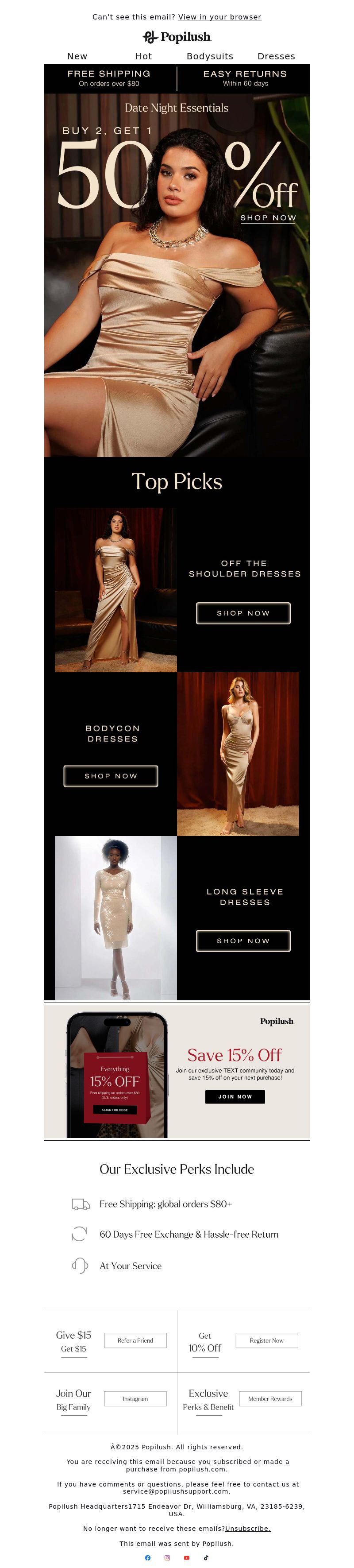This screenshot has width=354, height=1568.
Task: Tap Join Now for the 15% off text offer
Action: tap(235, 1096)
